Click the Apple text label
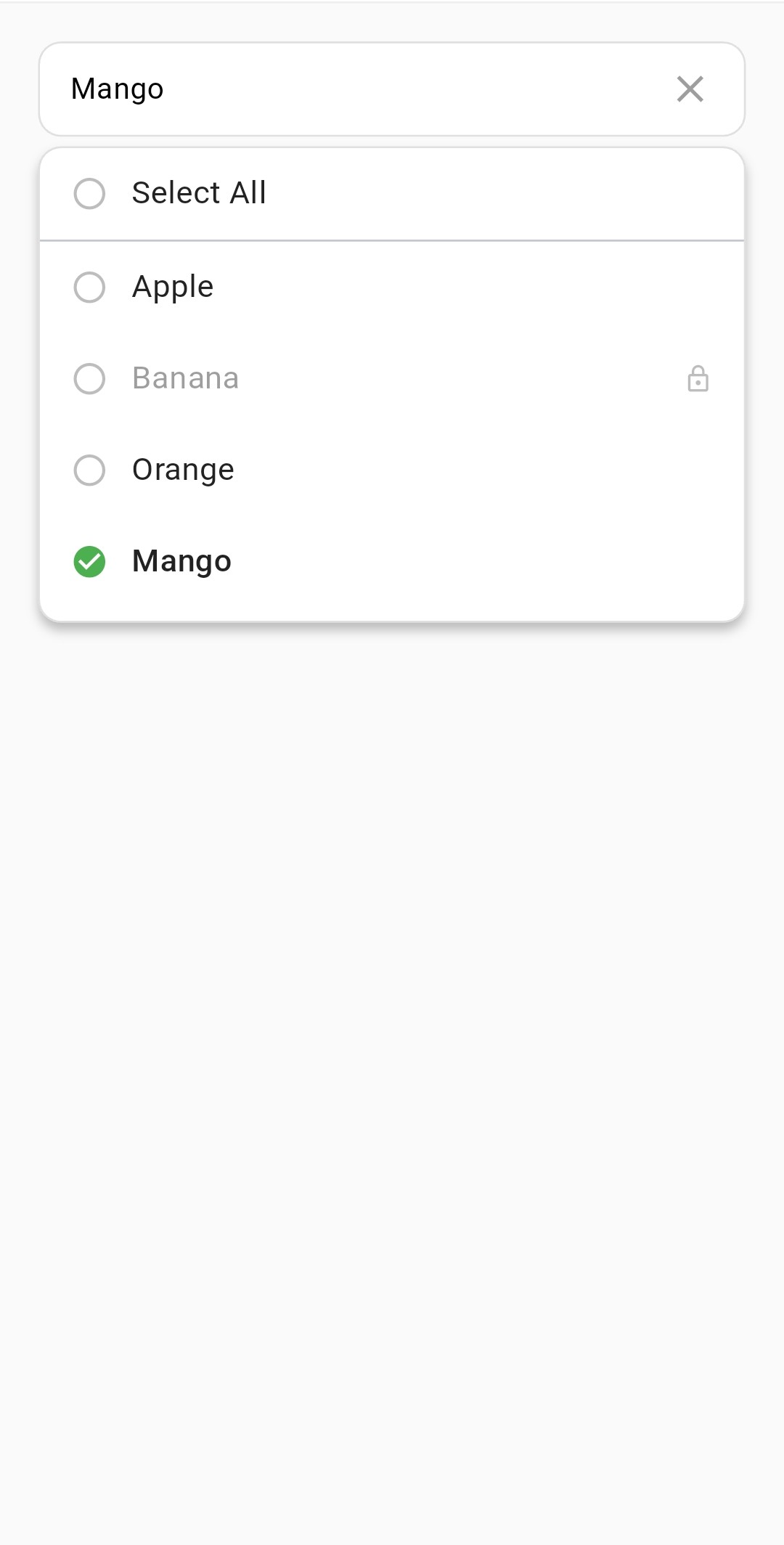 pyautogui.click(x=172, y=287)
